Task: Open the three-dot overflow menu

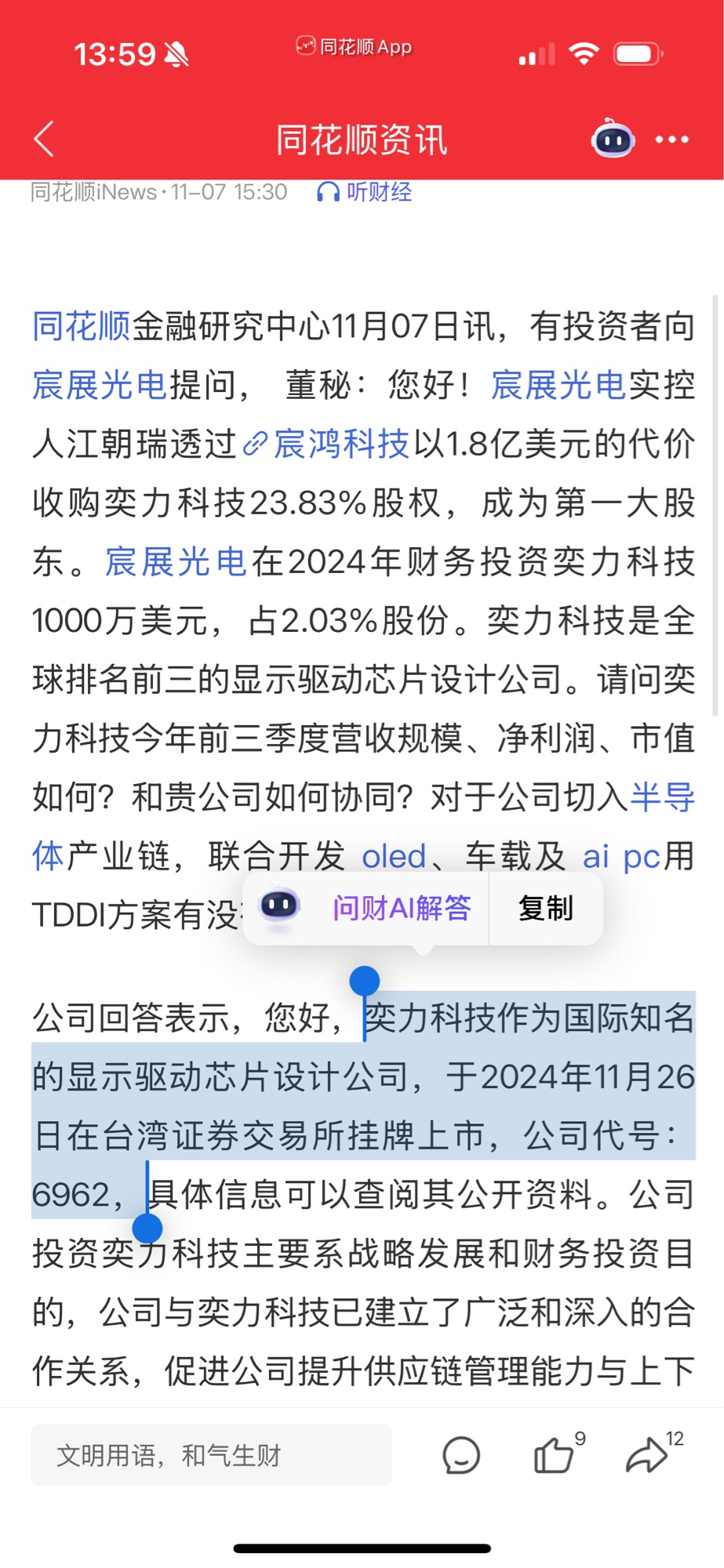Action: pyautogui.click(x=671, y=140)
